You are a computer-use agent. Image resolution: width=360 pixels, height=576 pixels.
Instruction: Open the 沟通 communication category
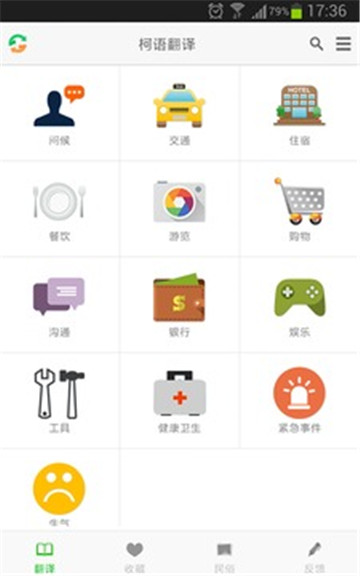59,305
